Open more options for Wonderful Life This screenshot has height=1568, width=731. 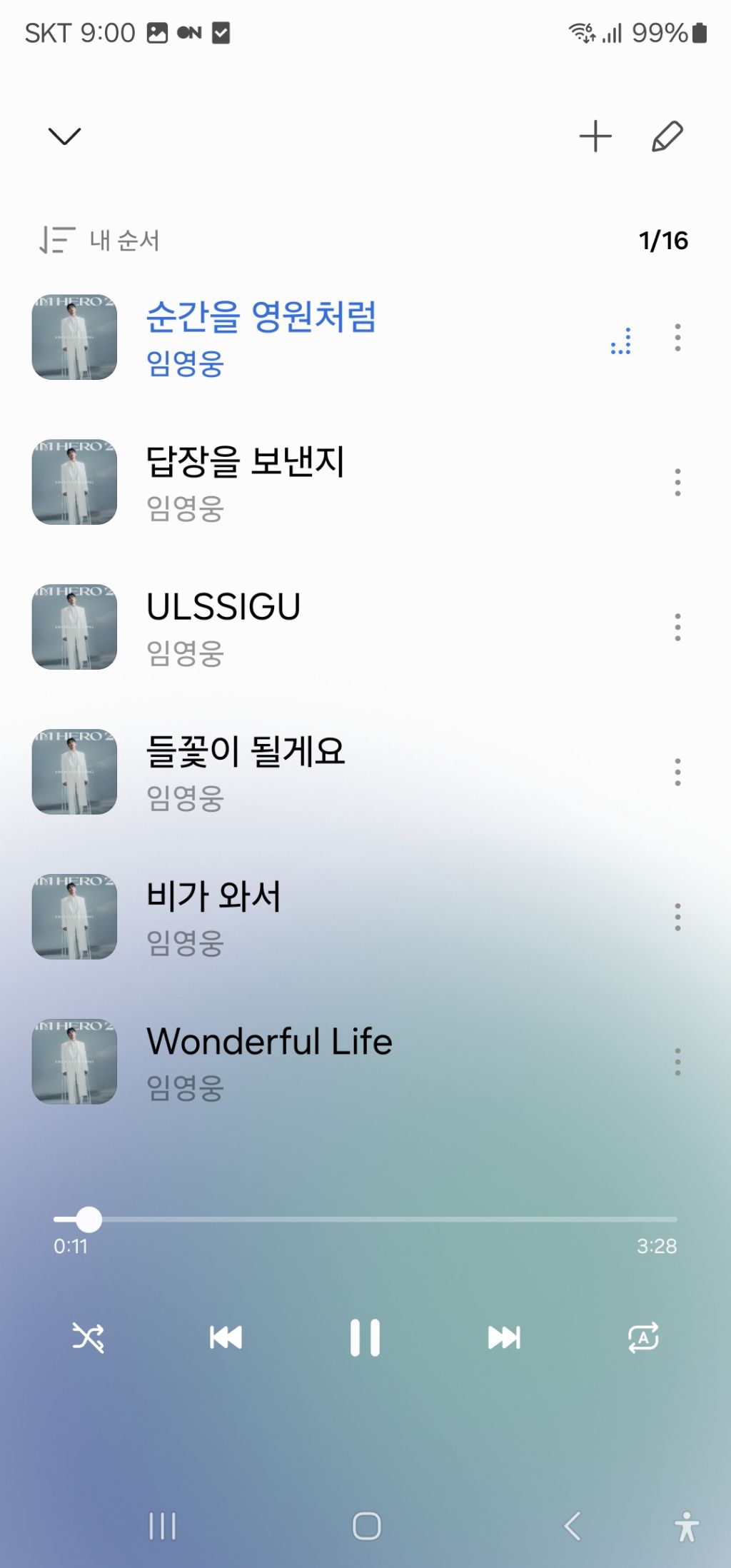pyautogui.click(x=677, y=1062)
